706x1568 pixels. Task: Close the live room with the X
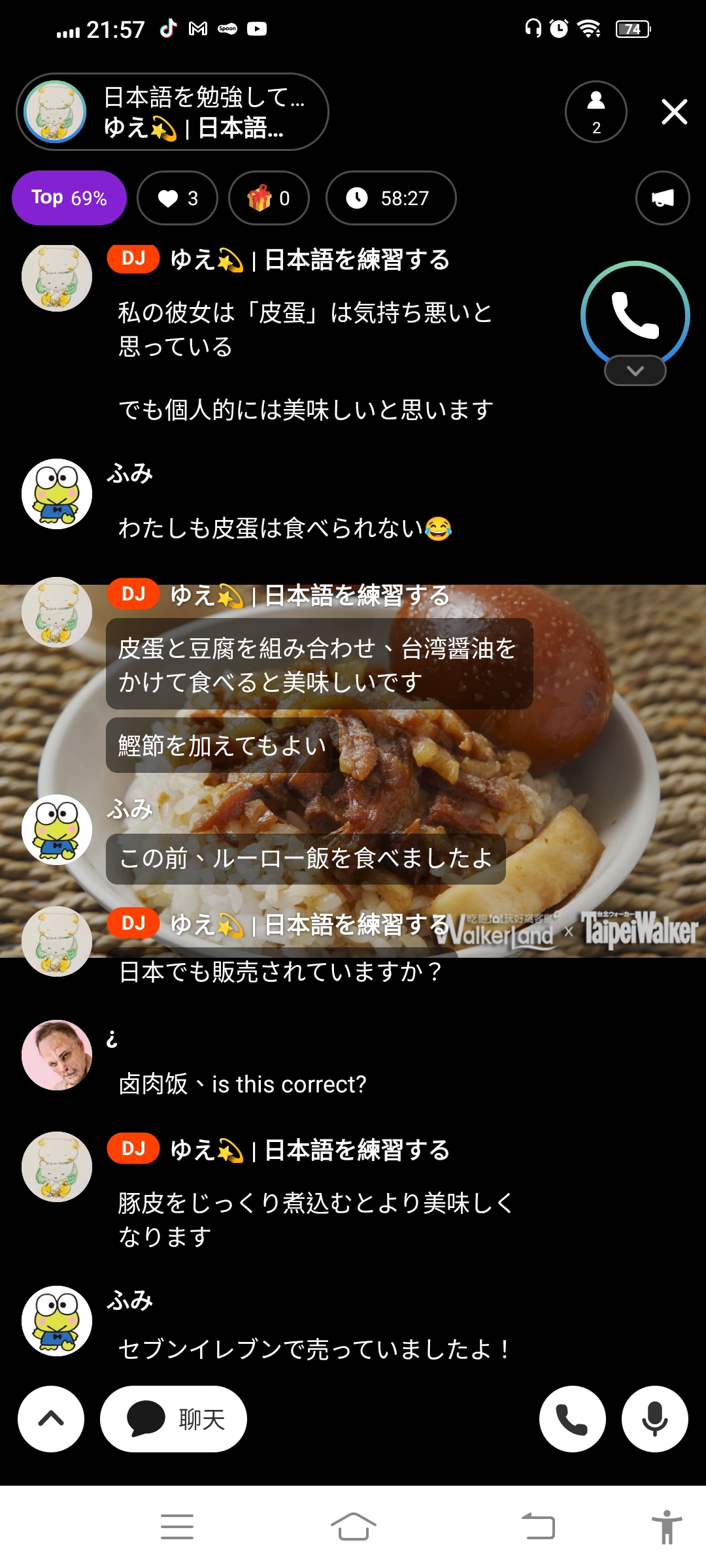click(x=674, y=112)
